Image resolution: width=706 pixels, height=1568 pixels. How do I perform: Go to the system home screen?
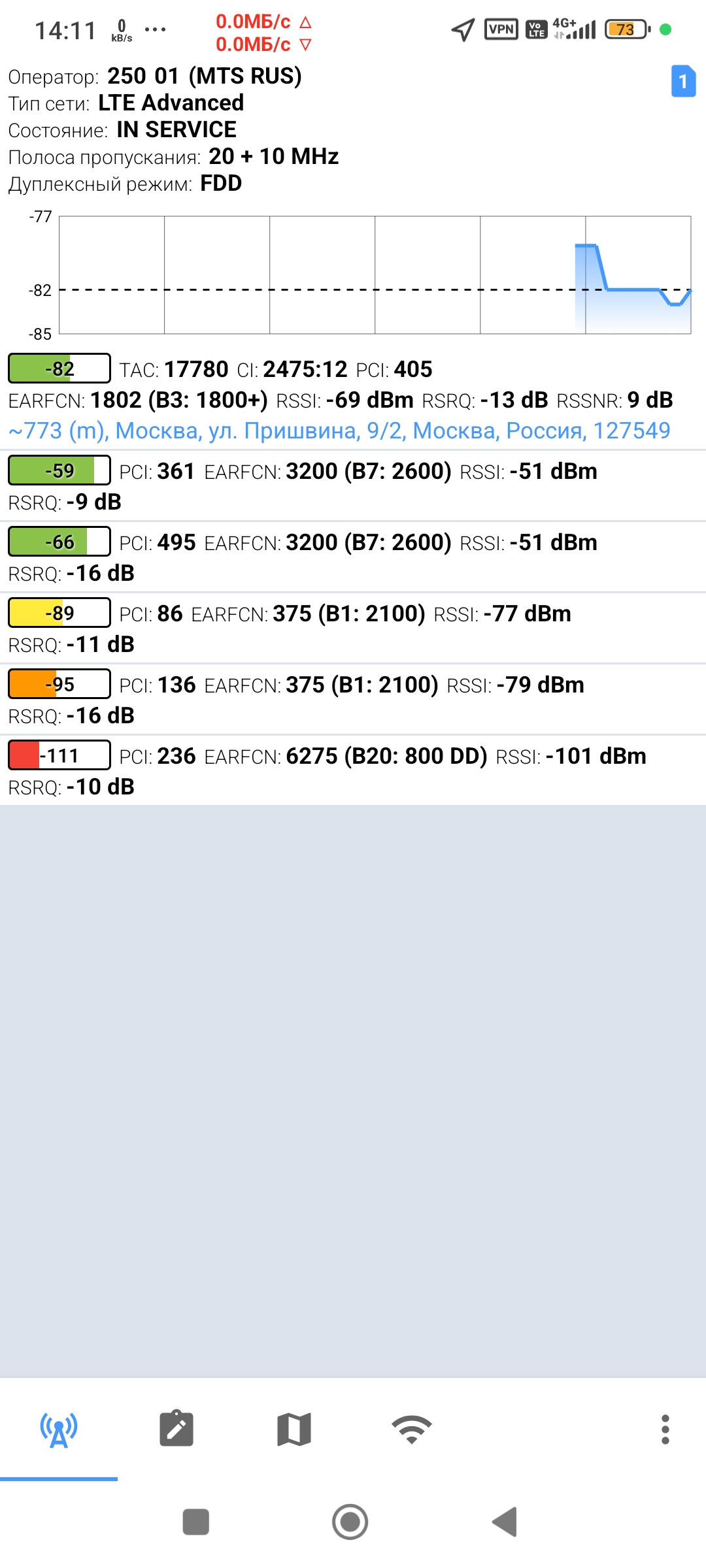click(x=350, y=1522)
